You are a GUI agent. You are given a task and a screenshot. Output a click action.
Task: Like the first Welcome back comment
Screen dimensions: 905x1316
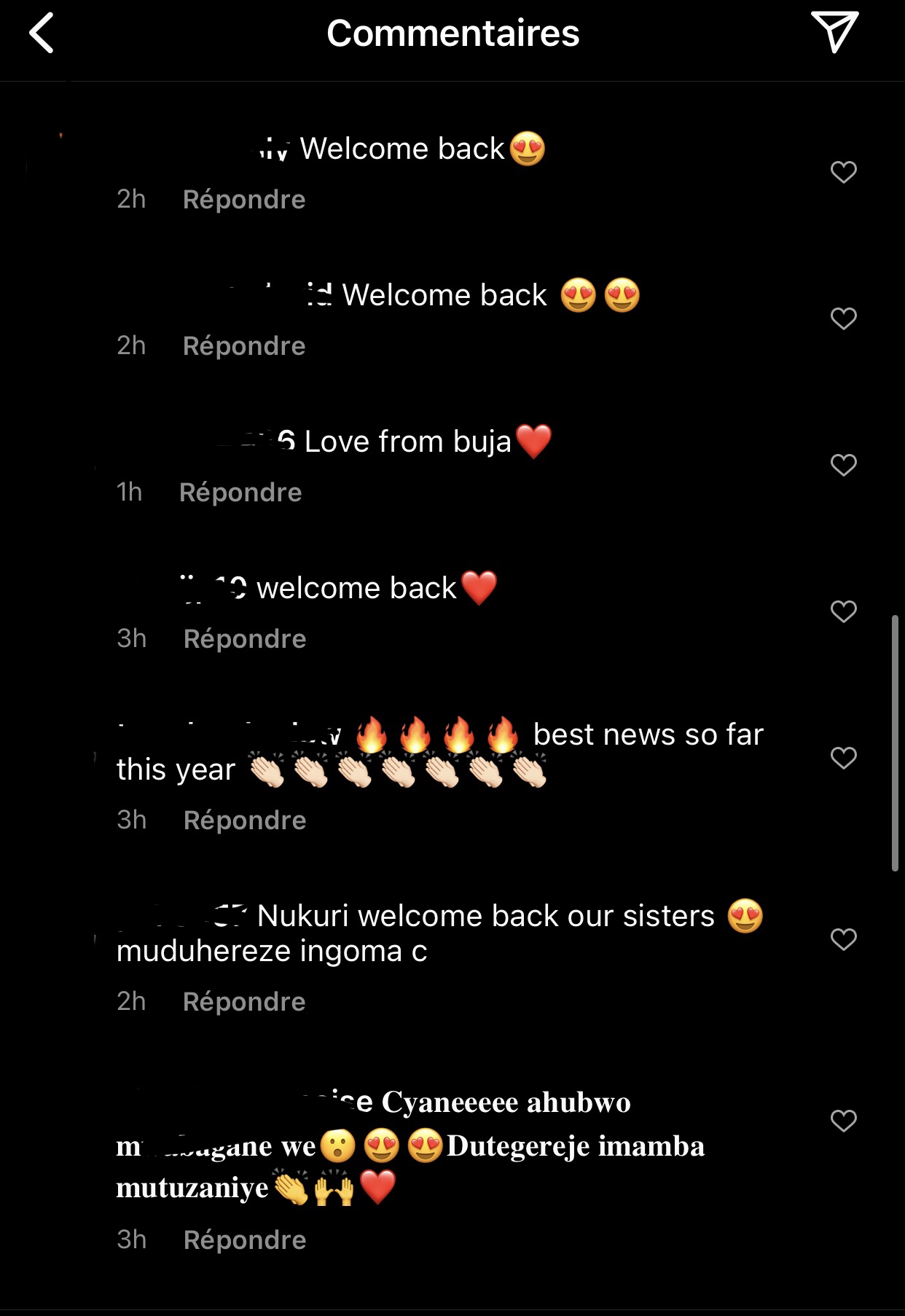(x=843, y=172)
